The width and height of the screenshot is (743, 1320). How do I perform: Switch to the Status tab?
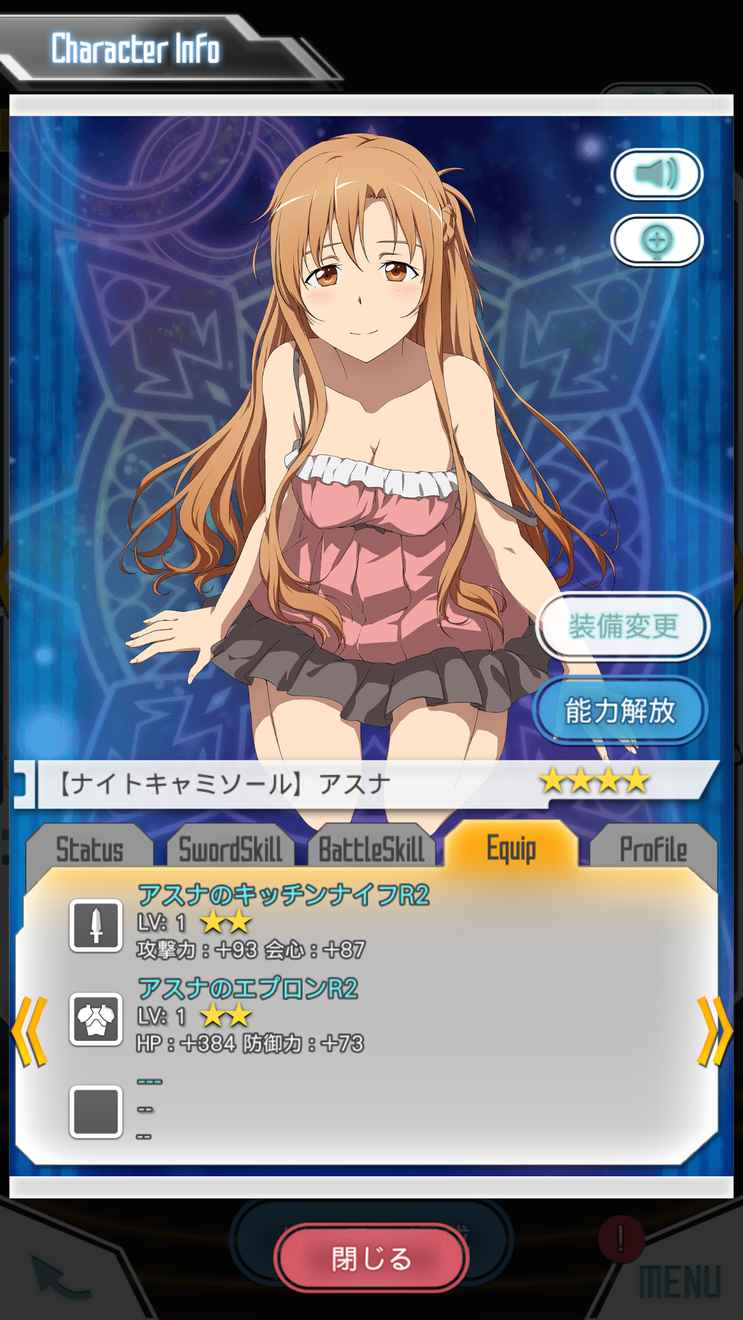pos(90,849)
